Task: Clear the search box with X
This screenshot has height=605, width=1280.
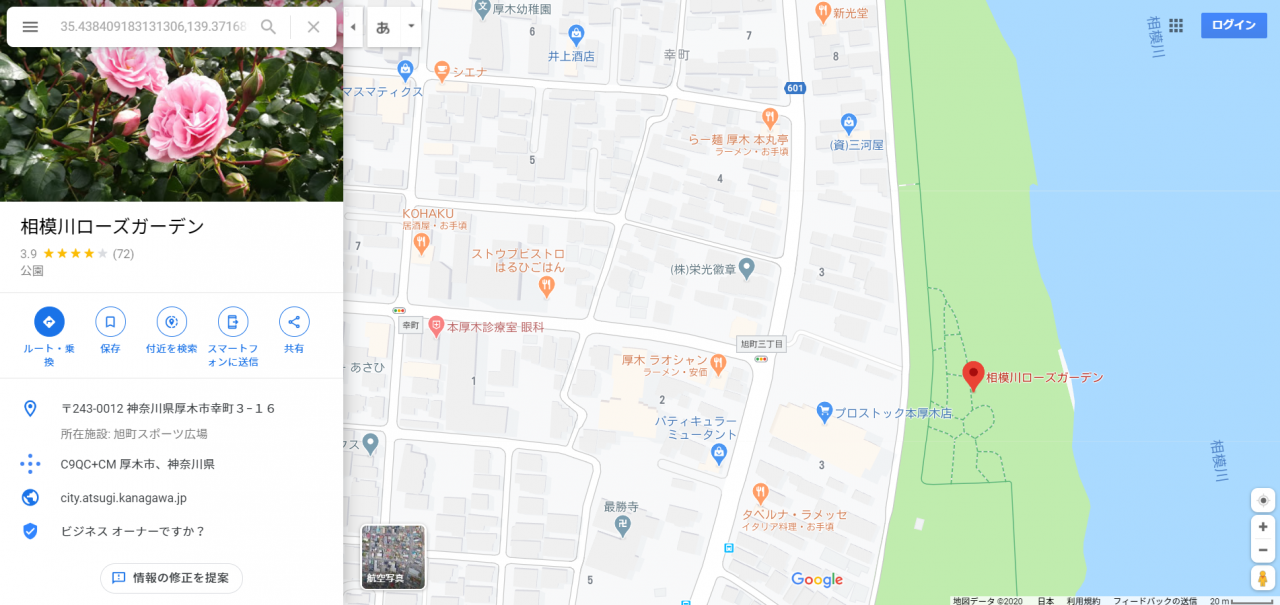Action: [x=313, y=27]
